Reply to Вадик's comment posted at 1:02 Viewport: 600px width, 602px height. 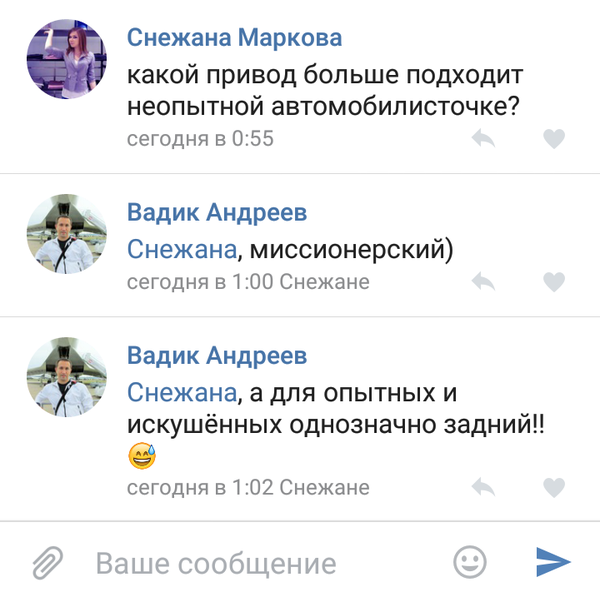(483, 488)
